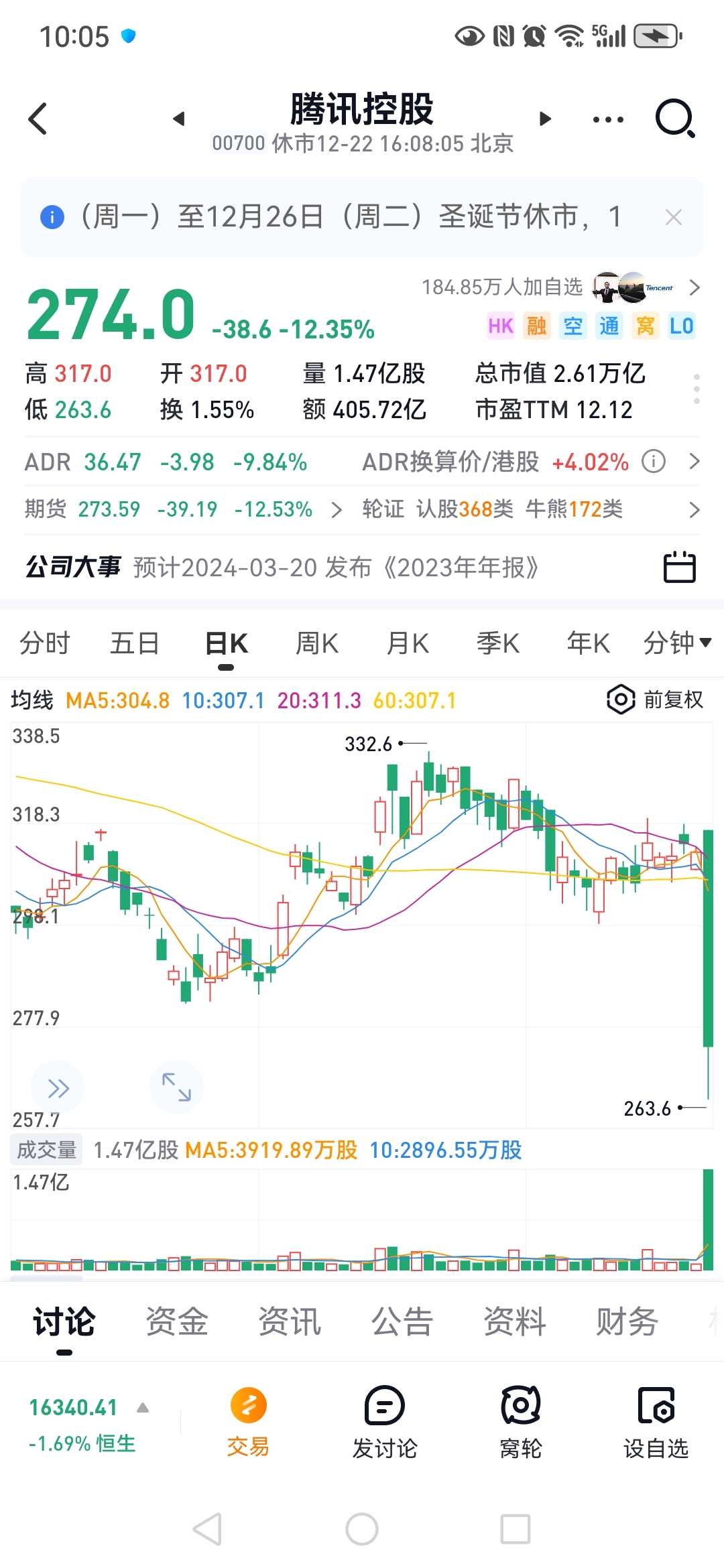Open the 分钟 dropdown
Viewport: 724px width, 1568px height.
(x=677, y=643)
